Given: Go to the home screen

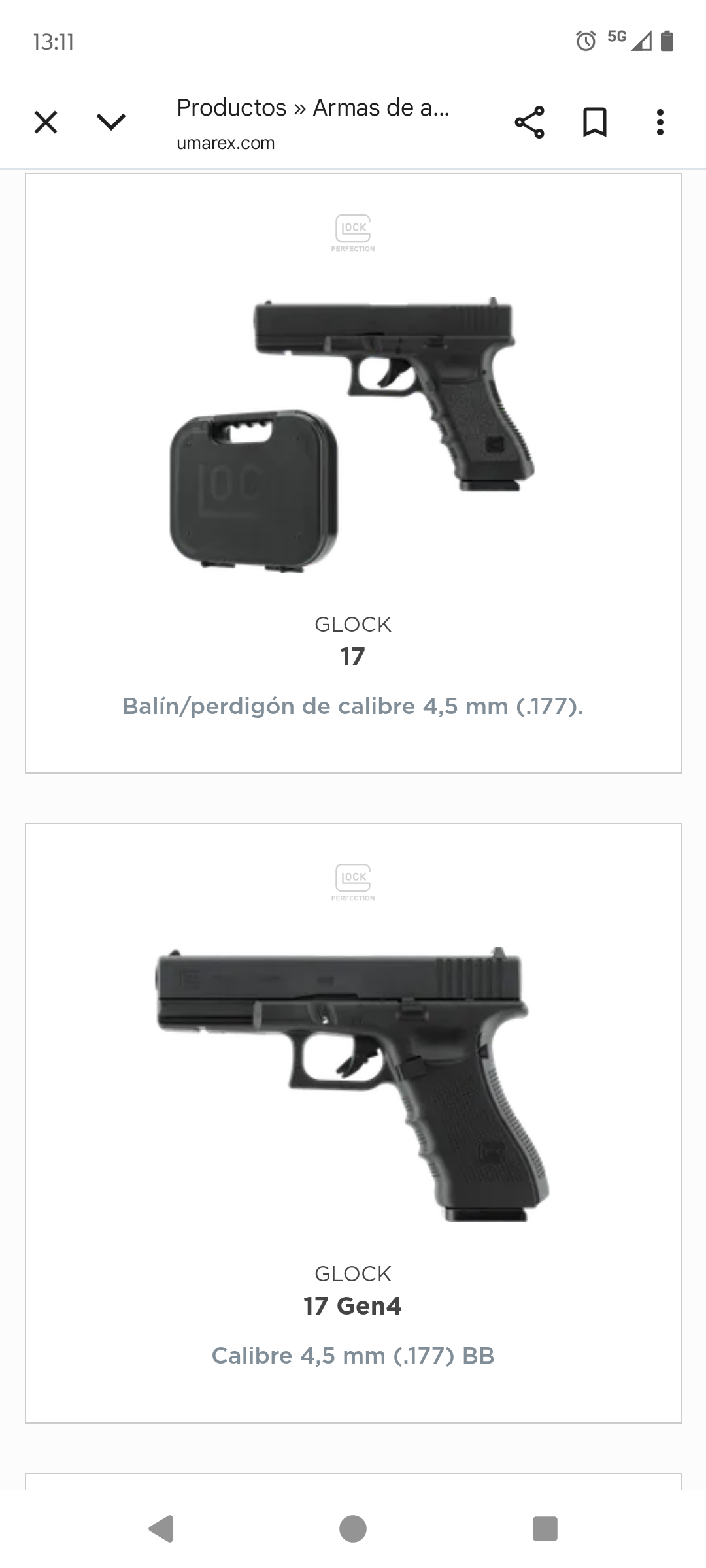Looking at the screenshot, I should (x=353, y=1529).
